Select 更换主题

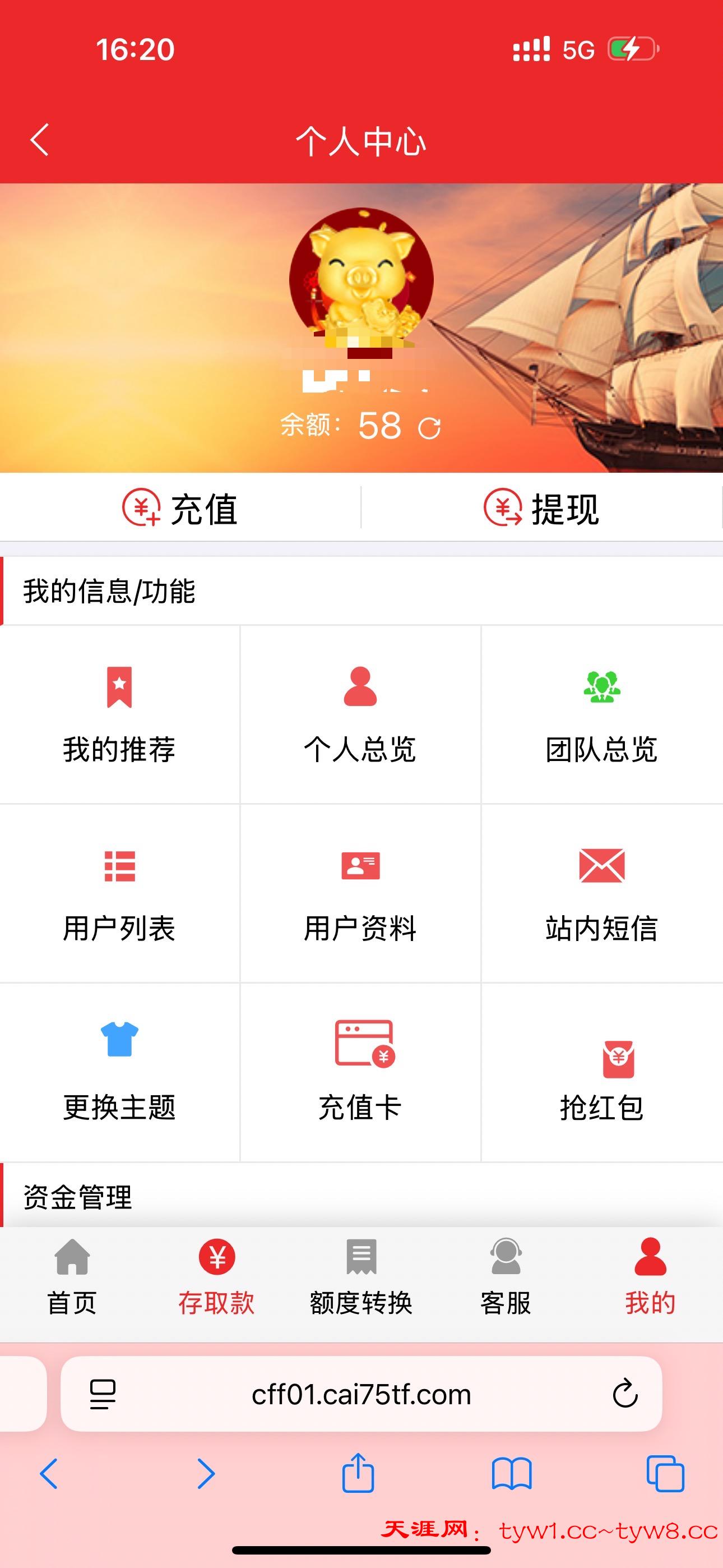click(119, 1072)
